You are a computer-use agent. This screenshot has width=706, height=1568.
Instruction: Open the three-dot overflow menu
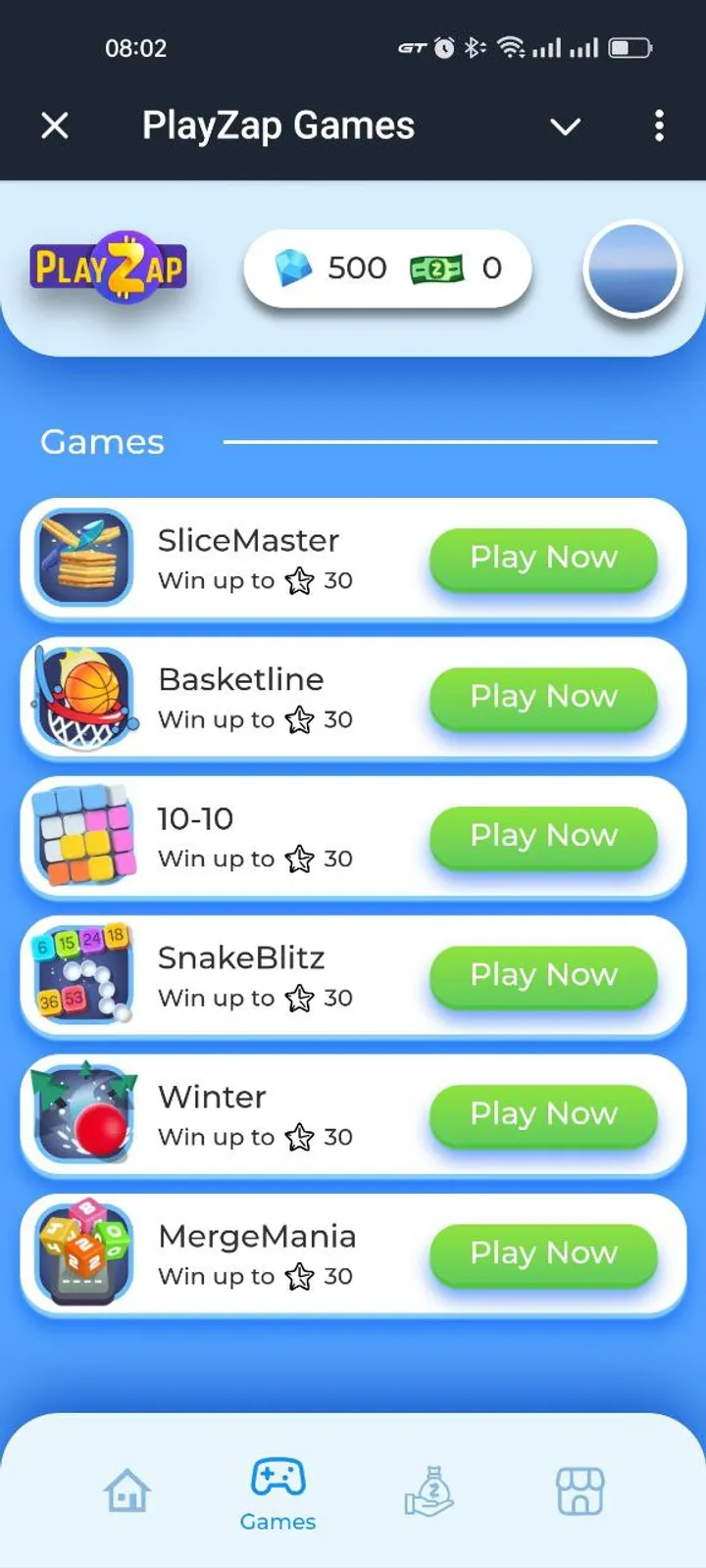[659, 126]
